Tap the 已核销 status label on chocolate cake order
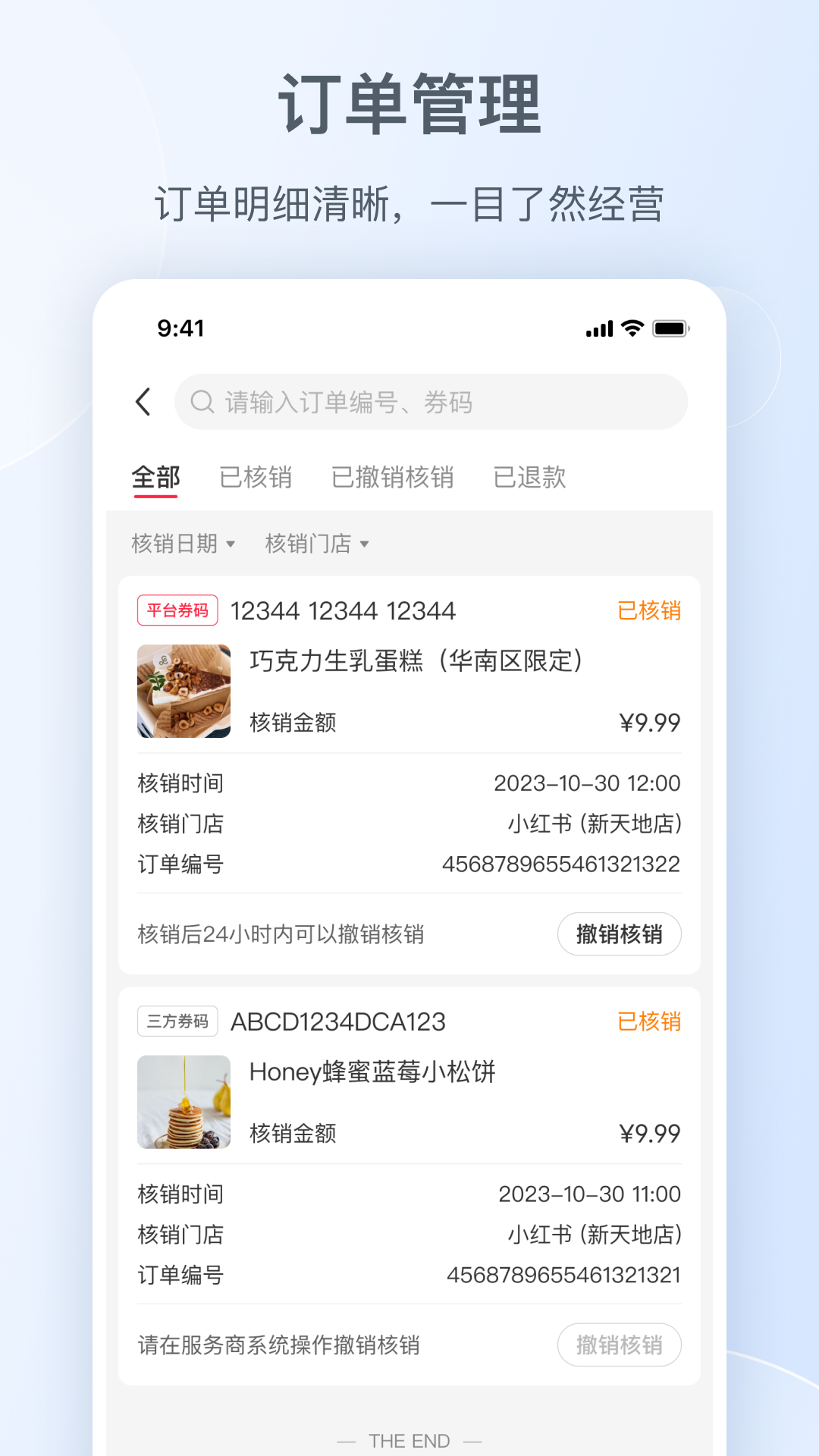This screenshot has height=1456, width=819. point(649,610)
